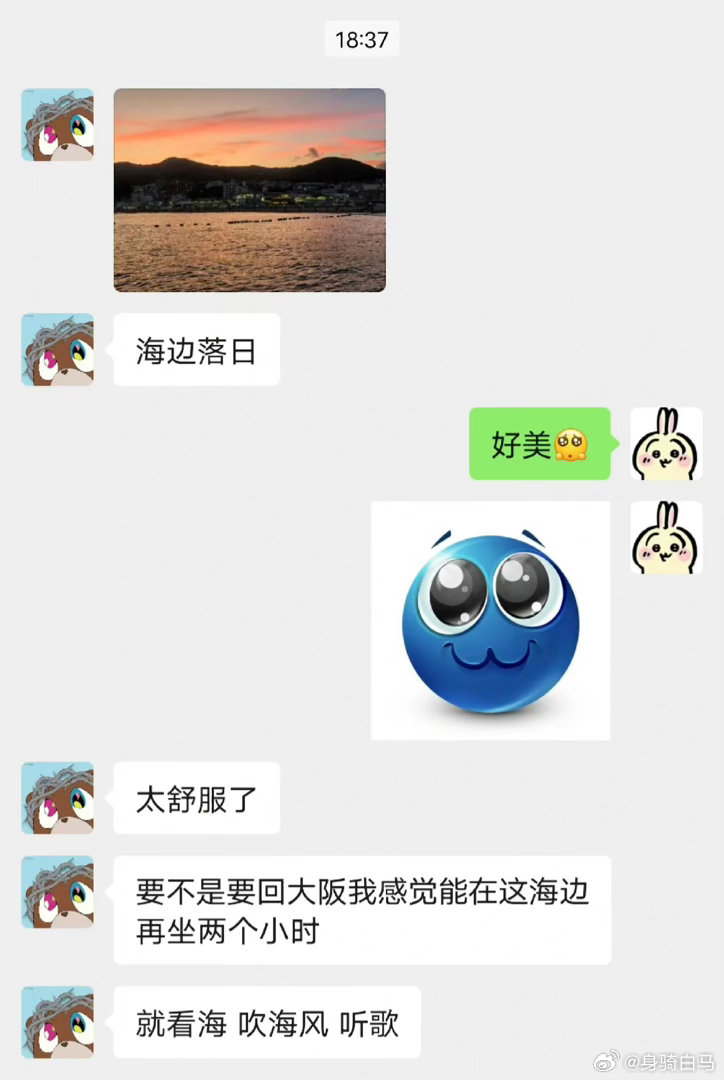Open the rabbit avatar next to "好美" reply
The width and height of the screenshot is (724, 1080).
click(x=667, y=443)
